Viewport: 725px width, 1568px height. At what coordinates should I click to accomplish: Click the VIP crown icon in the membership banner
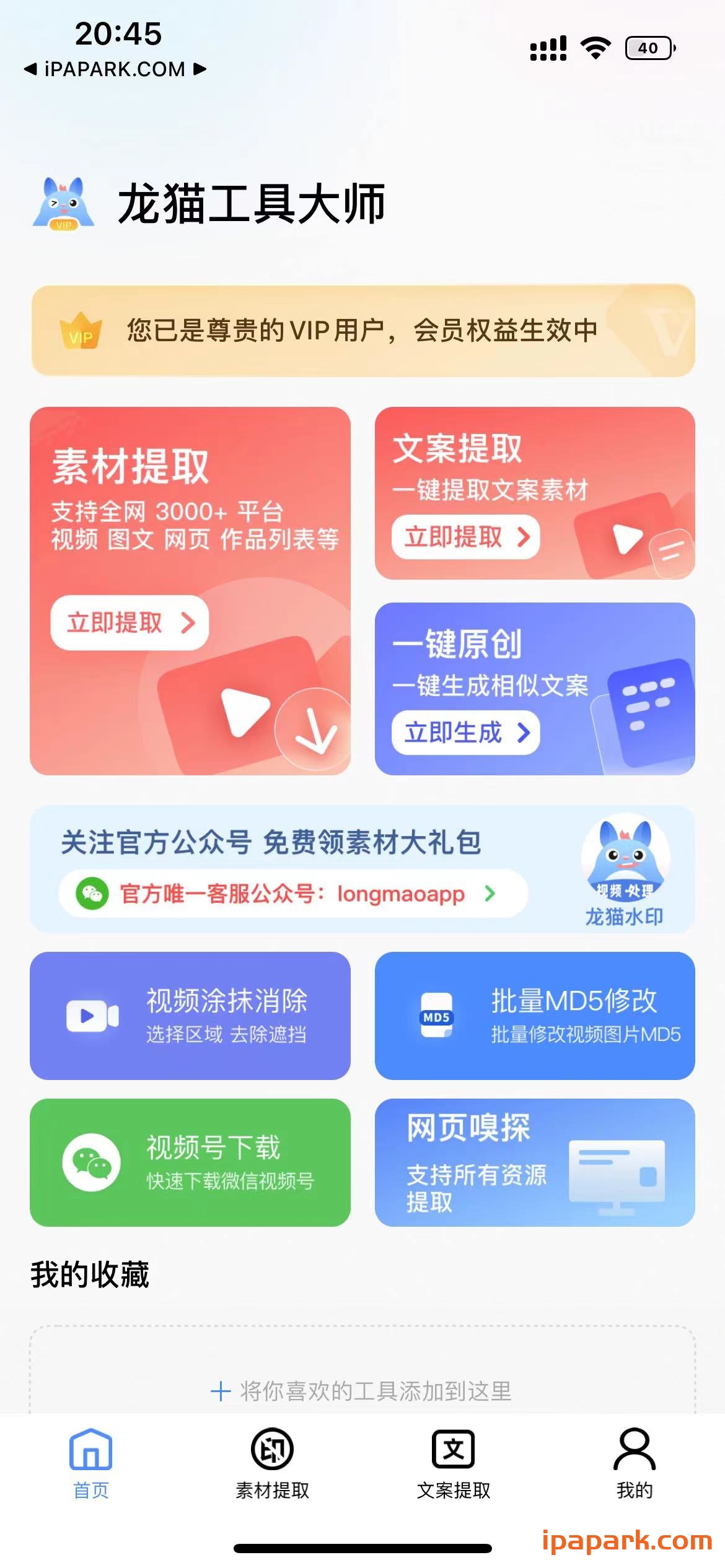coord(81,333)
